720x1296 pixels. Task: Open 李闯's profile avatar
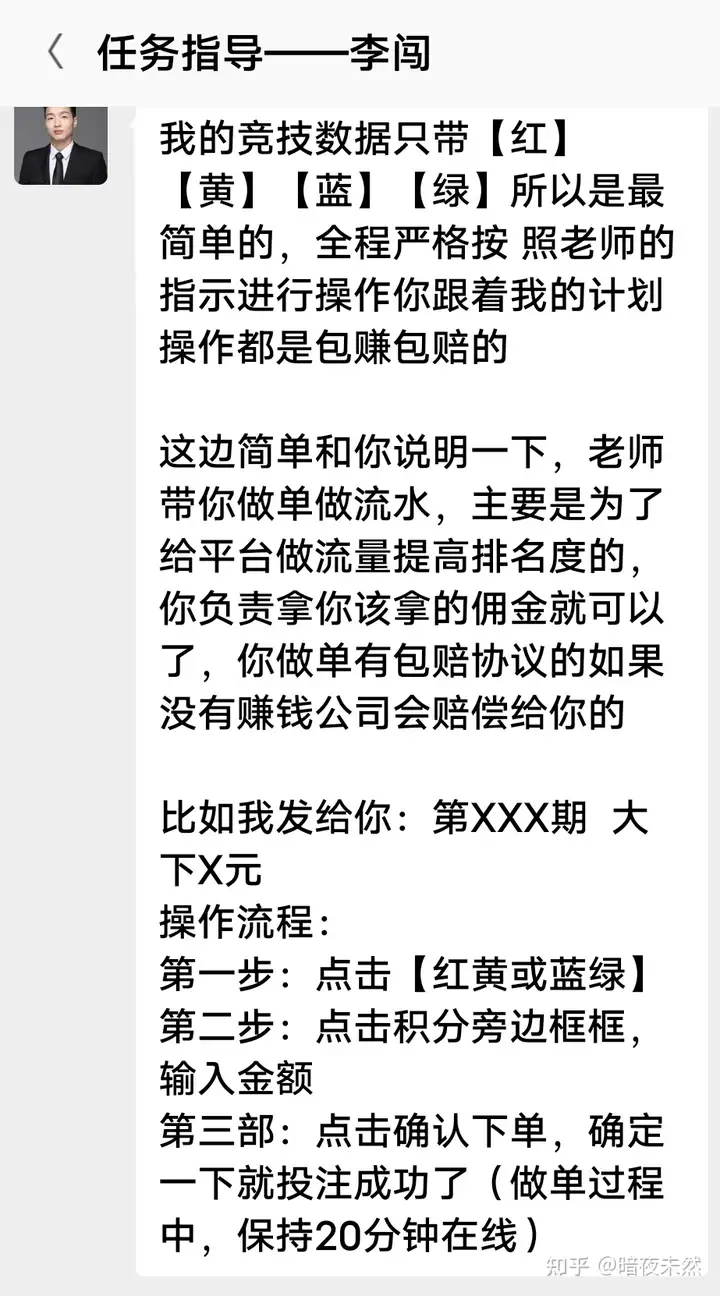61,145
